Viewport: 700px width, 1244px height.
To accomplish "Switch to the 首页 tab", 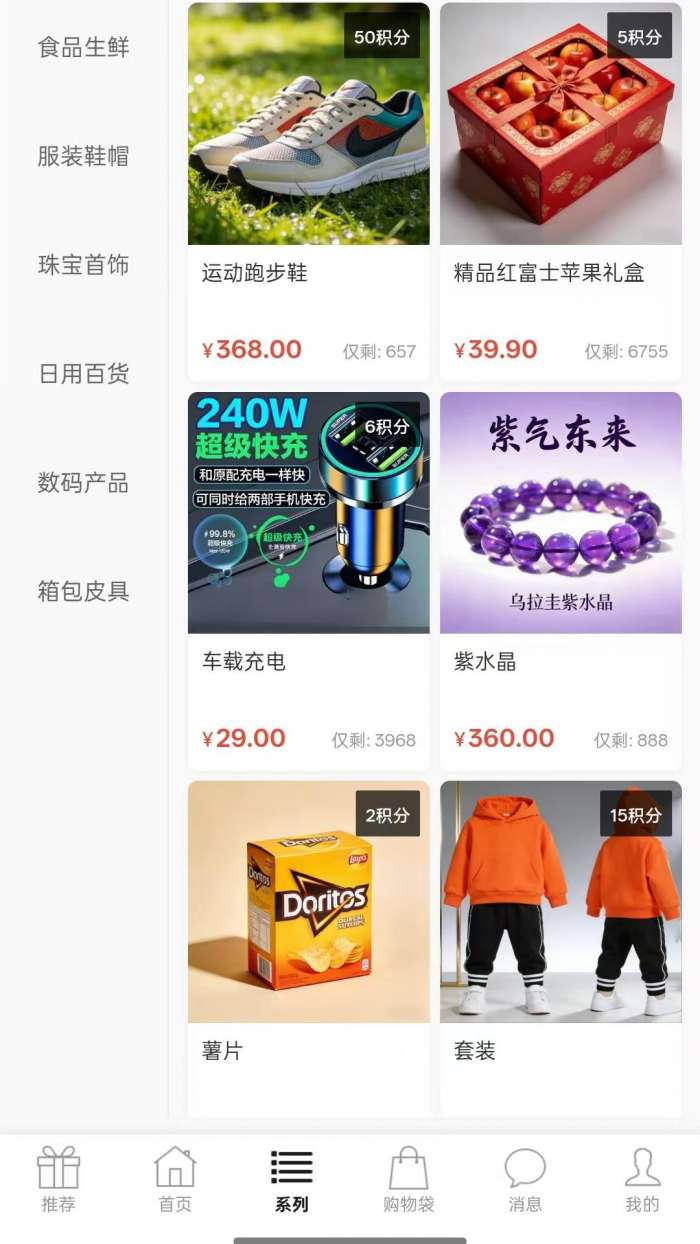I will (x=175, y=1180).
